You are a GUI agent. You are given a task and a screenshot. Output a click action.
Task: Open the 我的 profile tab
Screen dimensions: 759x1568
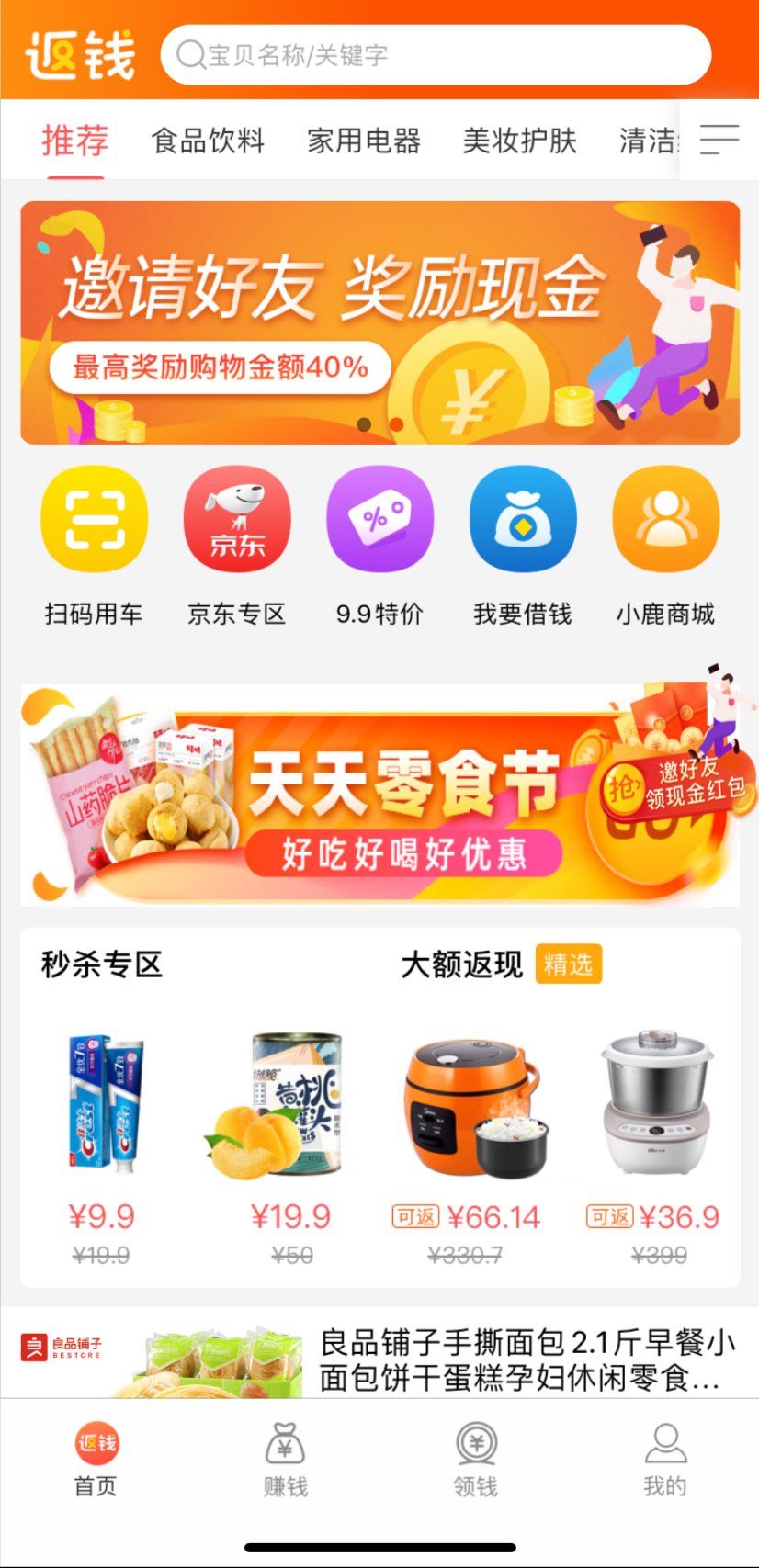tap(665, 1461)
